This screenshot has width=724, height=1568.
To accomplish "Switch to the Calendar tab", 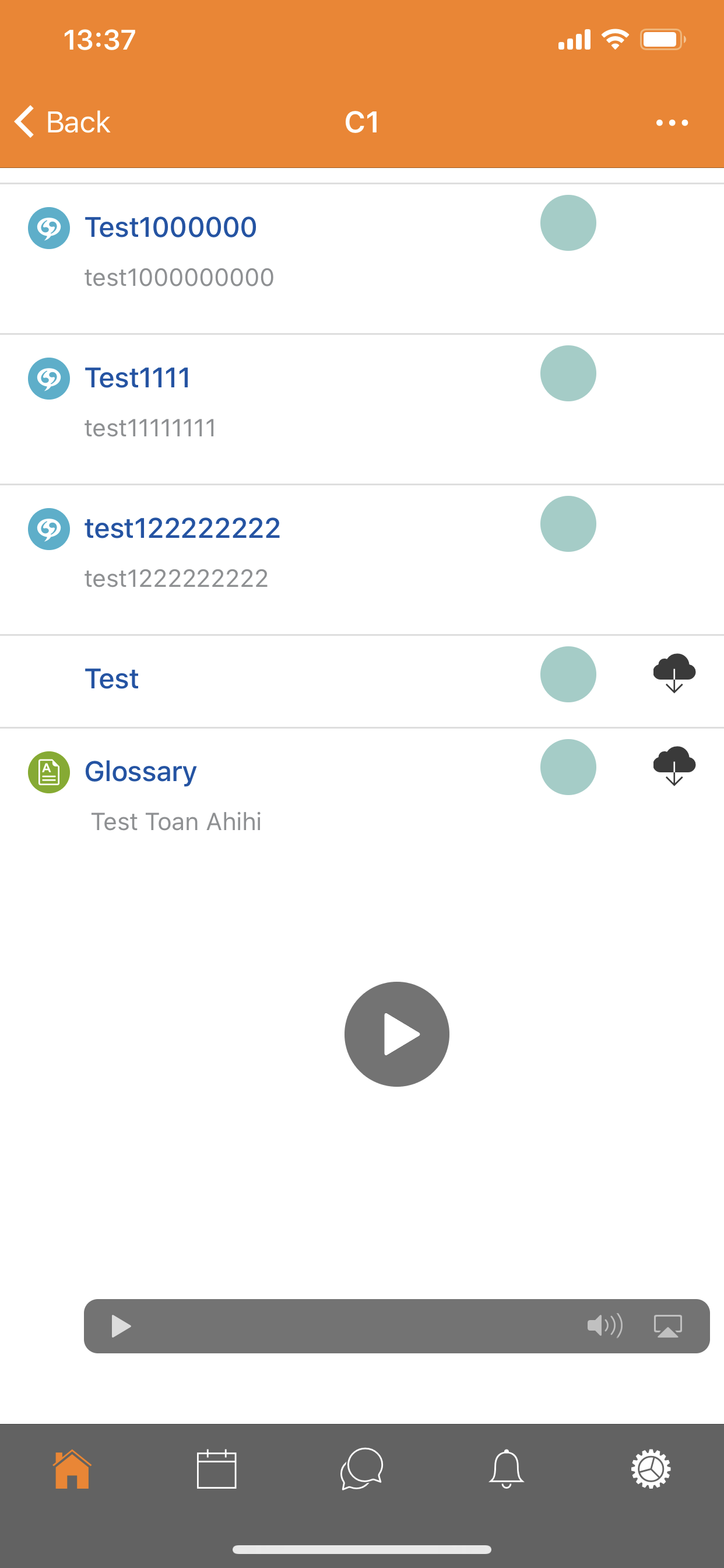I will click(x=217, y=1469).
